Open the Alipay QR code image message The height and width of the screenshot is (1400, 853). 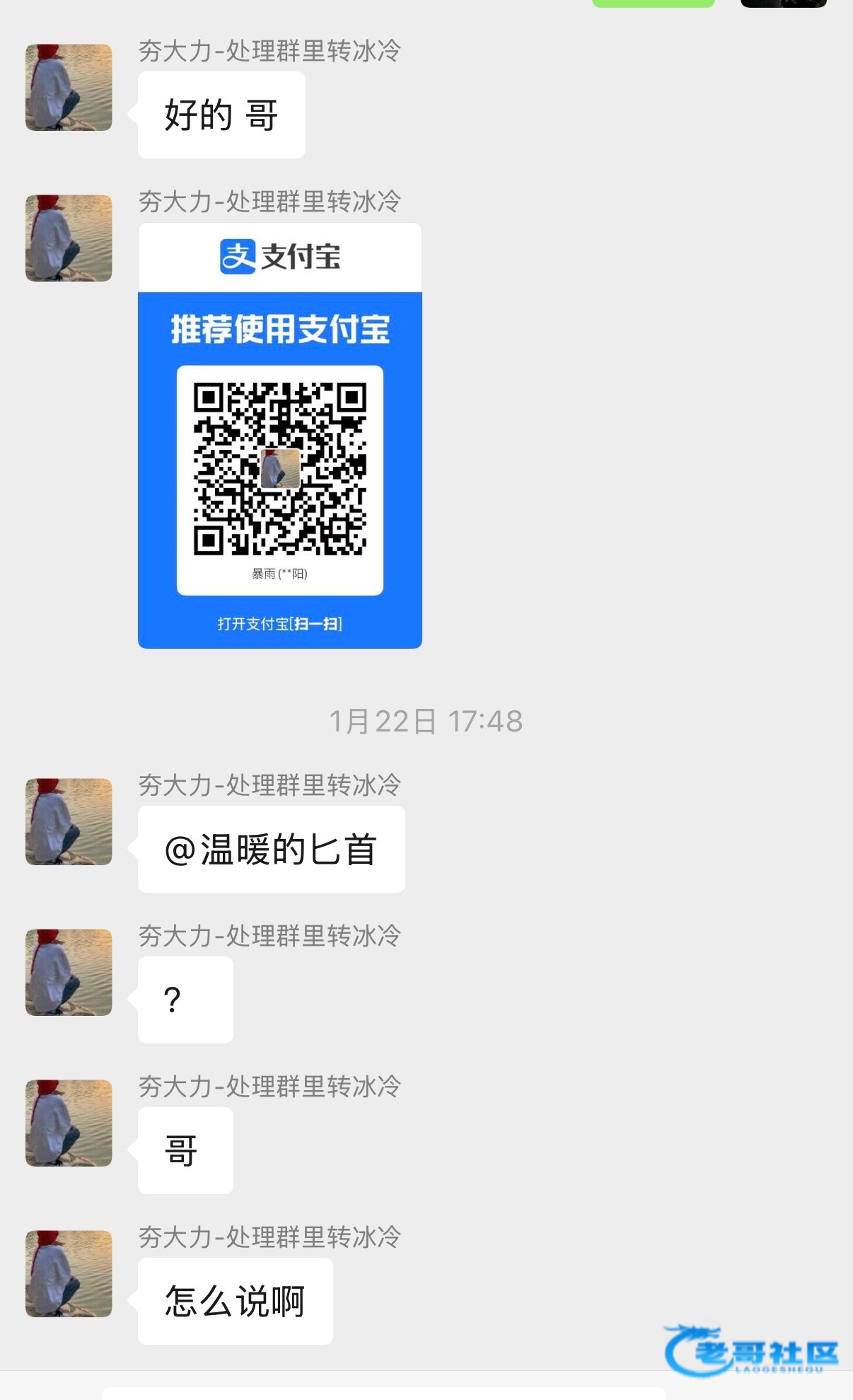(x=280, y=435)
